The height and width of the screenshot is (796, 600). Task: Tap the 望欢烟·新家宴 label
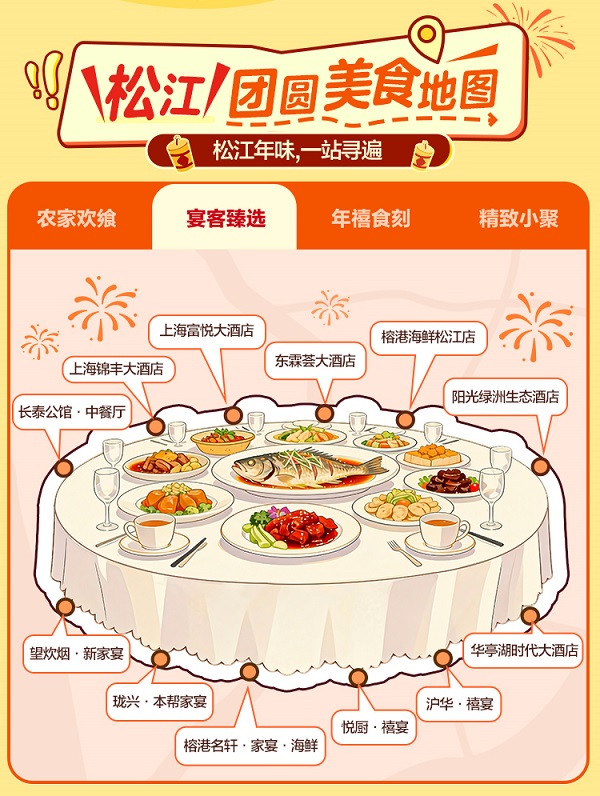(x=77, y=653)
